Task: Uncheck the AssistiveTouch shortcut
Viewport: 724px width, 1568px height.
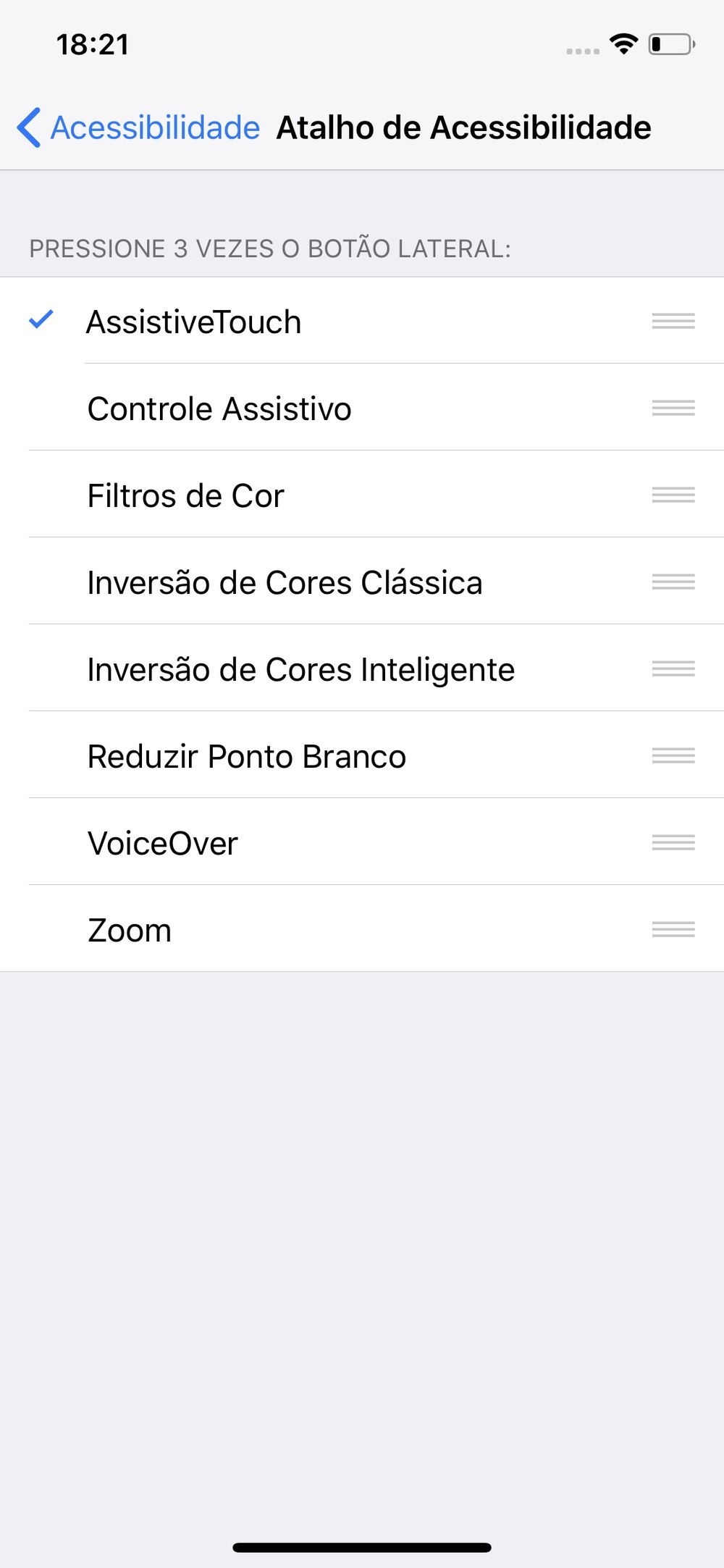Action: point(193,322)
